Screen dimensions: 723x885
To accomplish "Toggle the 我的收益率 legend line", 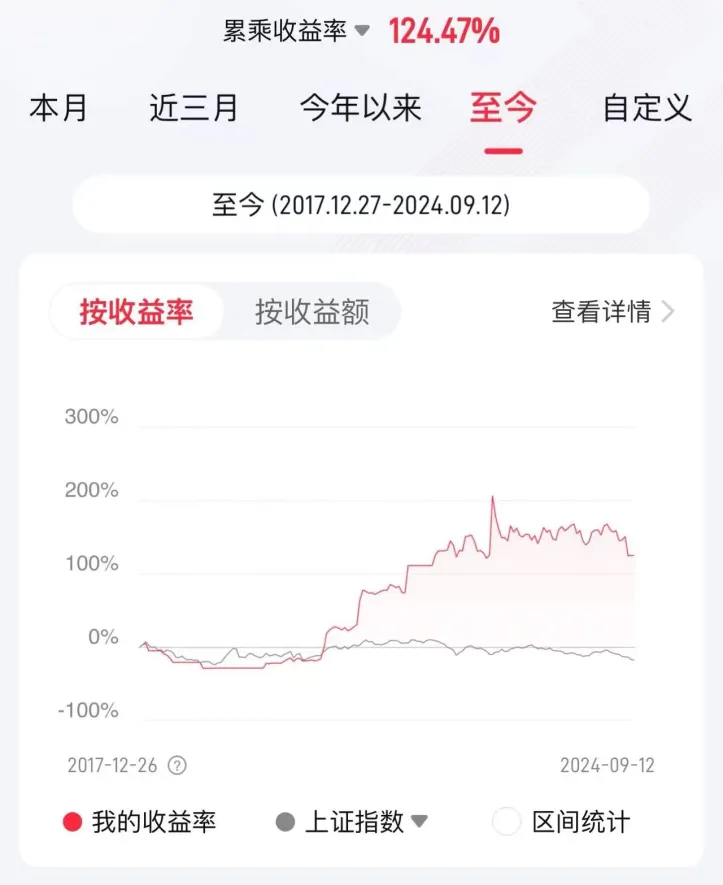I will tap(139, 823).
